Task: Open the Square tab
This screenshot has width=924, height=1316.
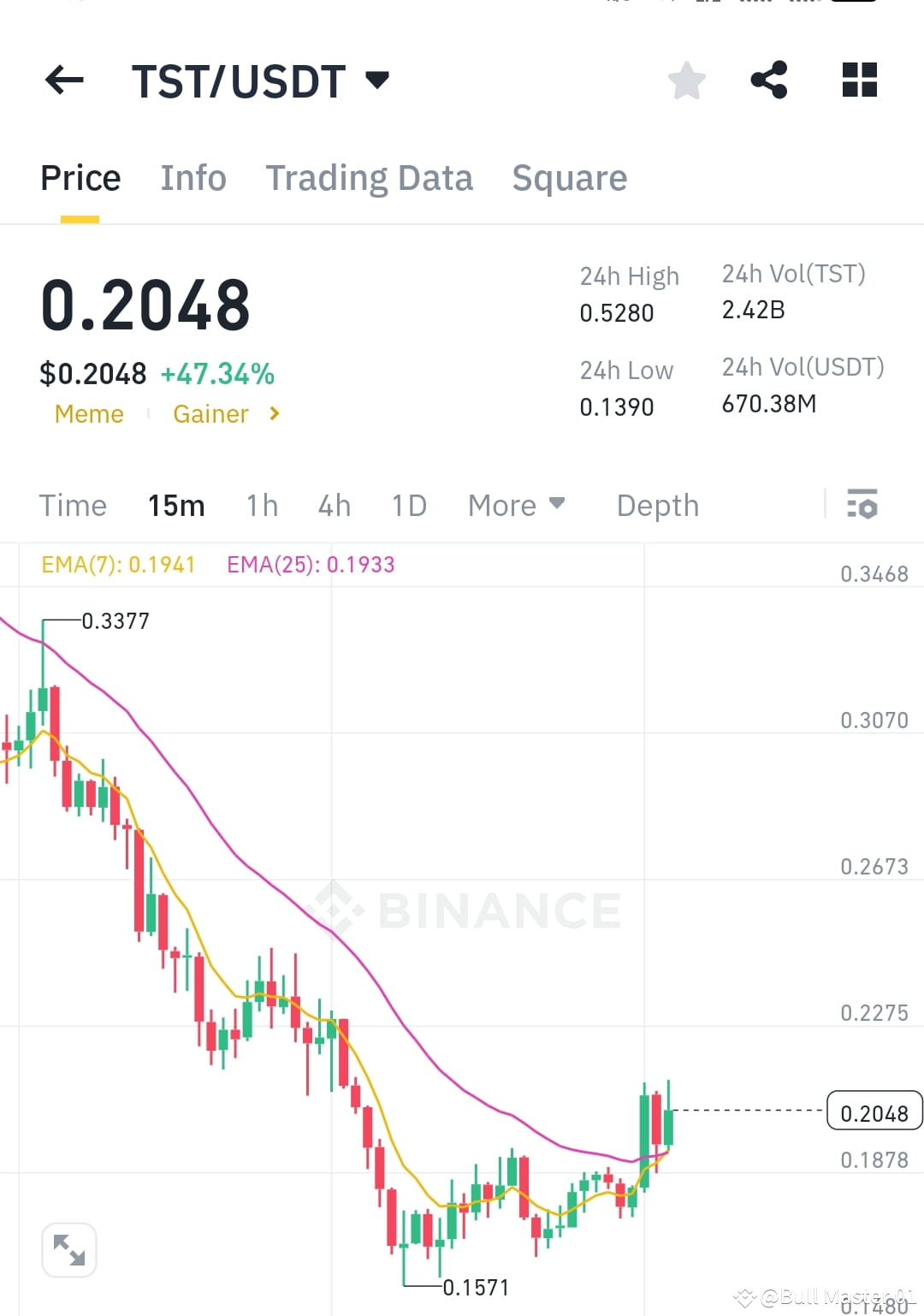Action: (569, 177)
